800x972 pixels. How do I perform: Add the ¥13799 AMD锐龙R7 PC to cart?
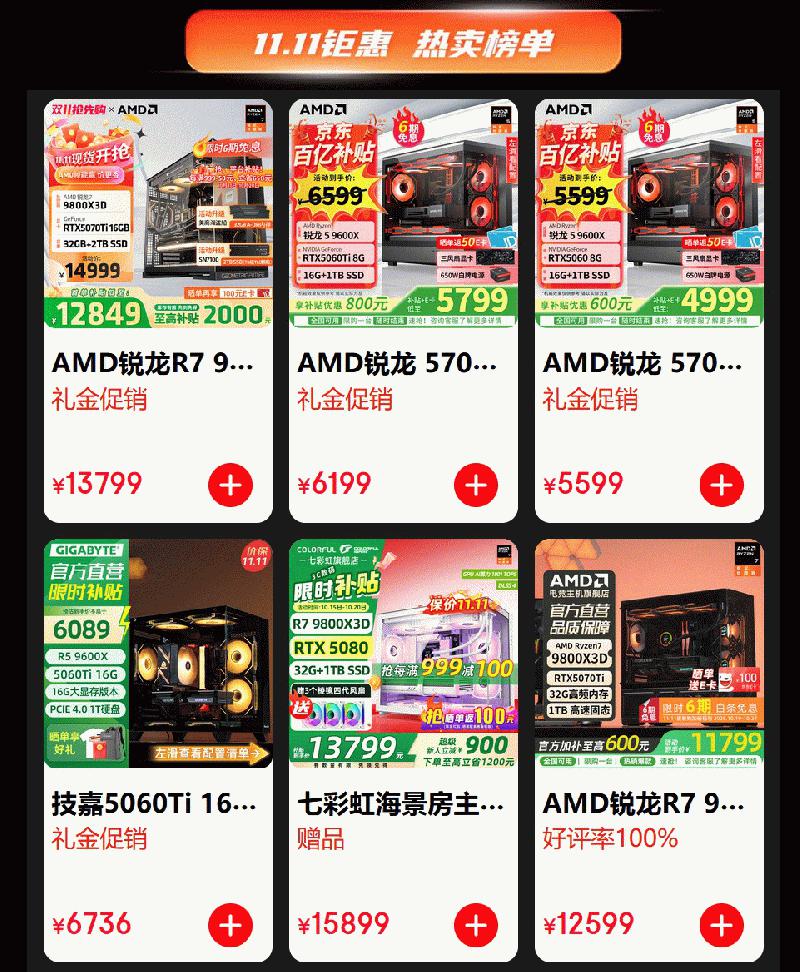coord(230,486)
